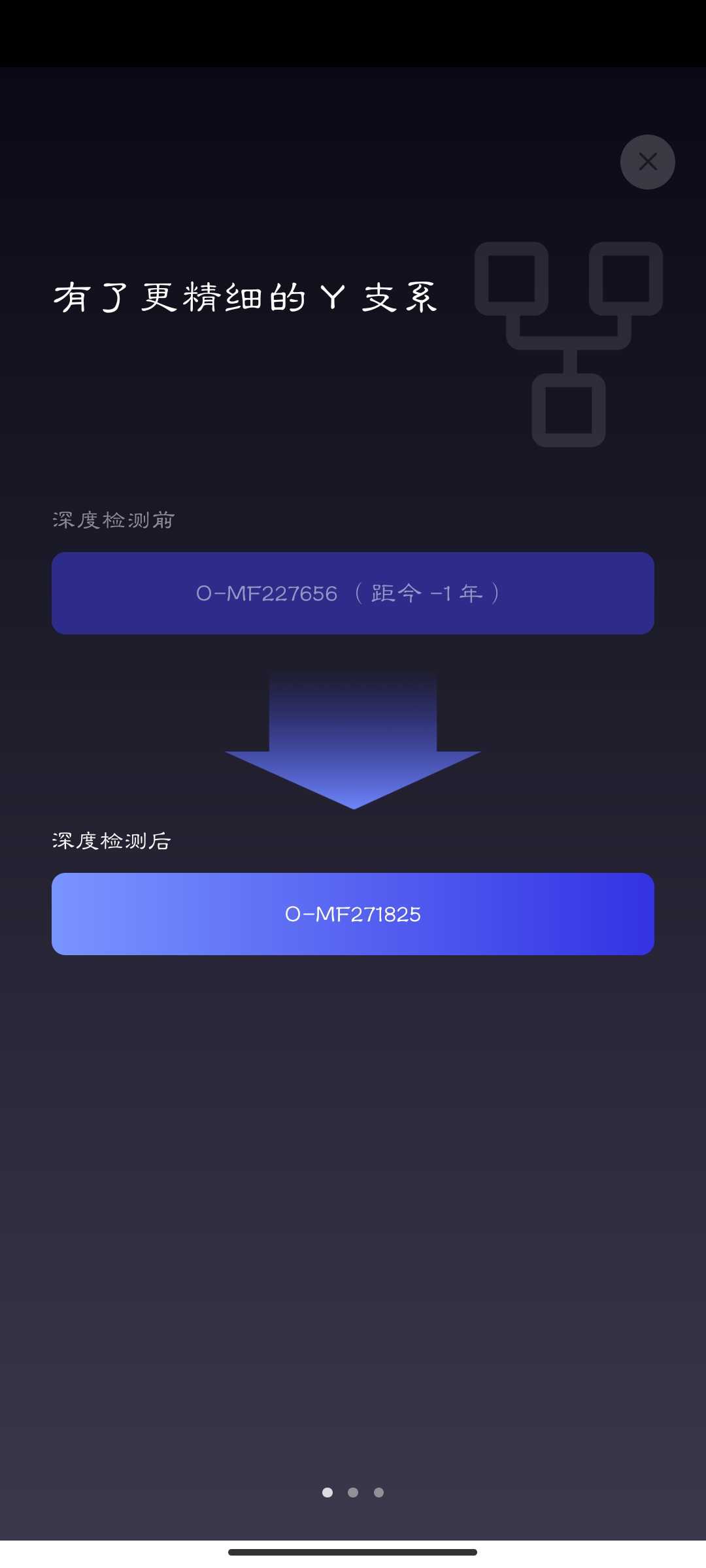Open previous haplogroup O-MF227656

(x=353, y=593)
